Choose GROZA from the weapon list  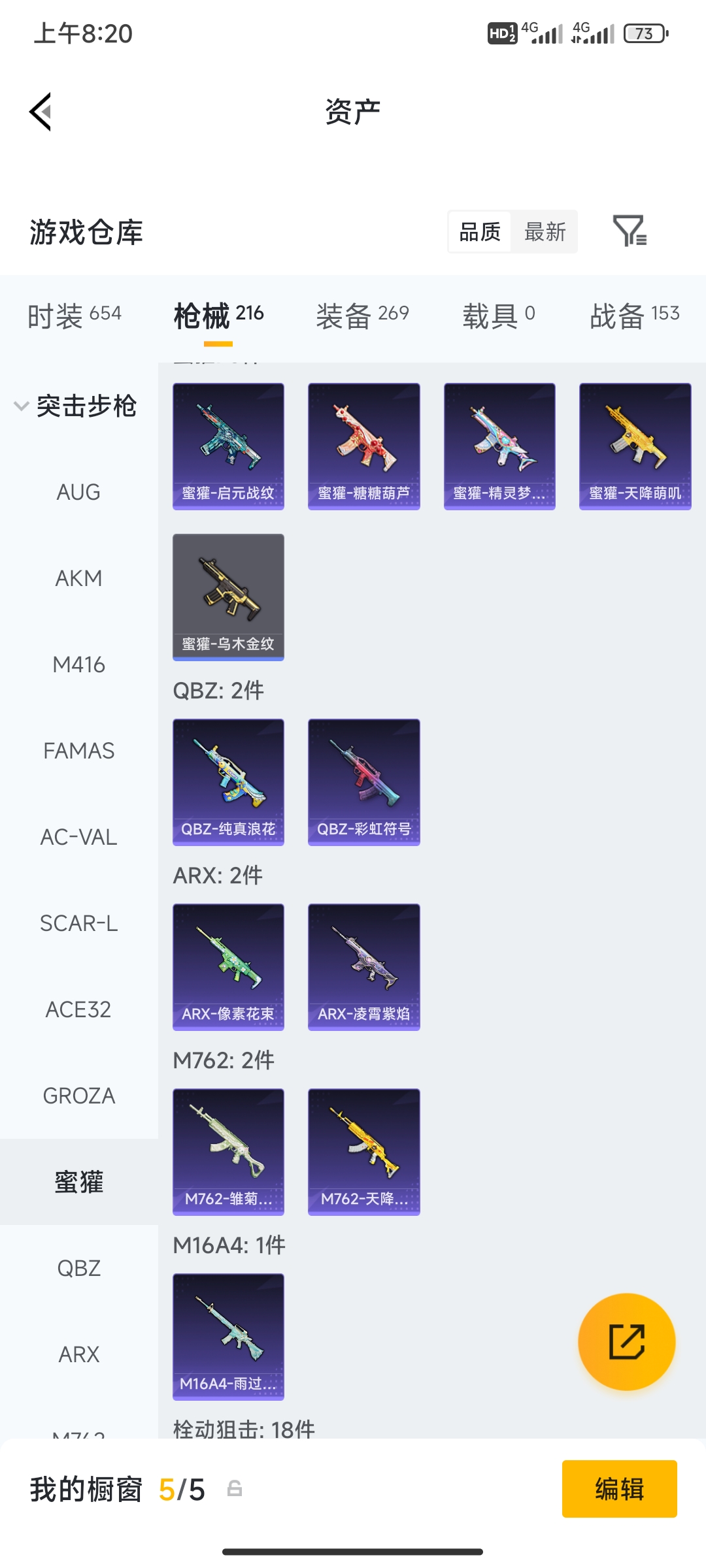tap(79, 1096)
